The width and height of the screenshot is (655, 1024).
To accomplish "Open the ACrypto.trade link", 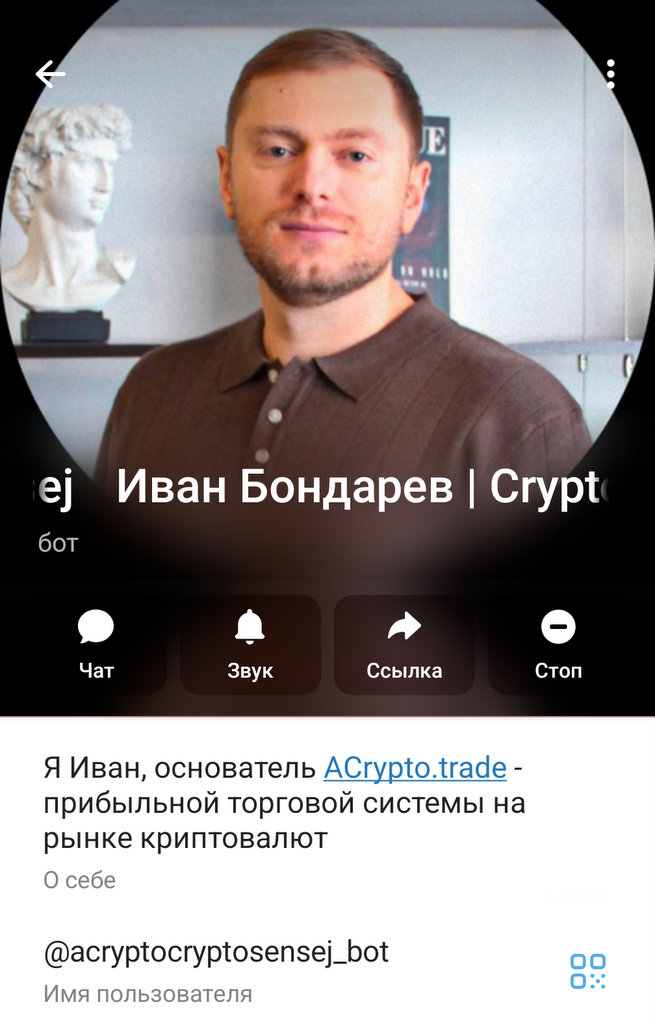I will click(415, 769).
